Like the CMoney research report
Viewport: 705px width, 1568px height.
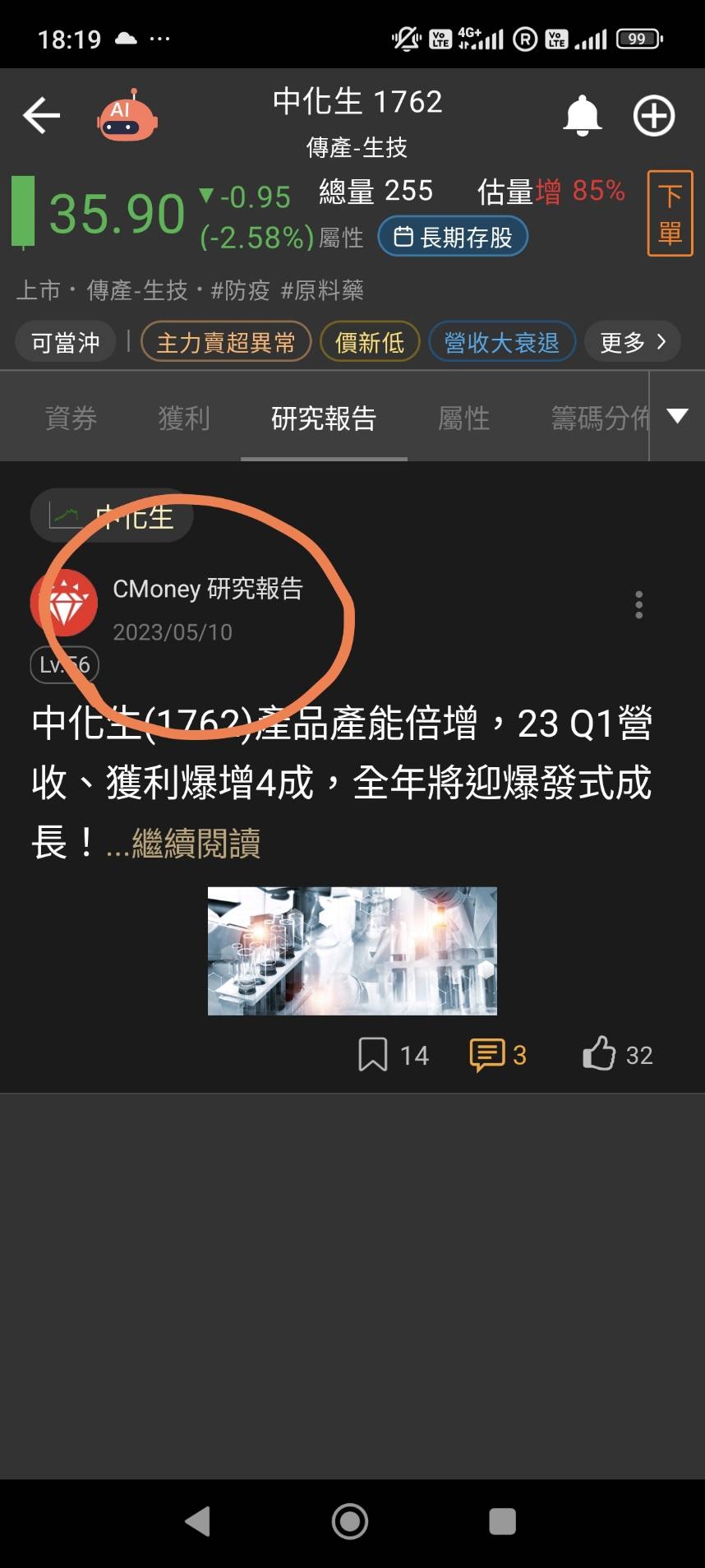click(x=599, y=1053)
